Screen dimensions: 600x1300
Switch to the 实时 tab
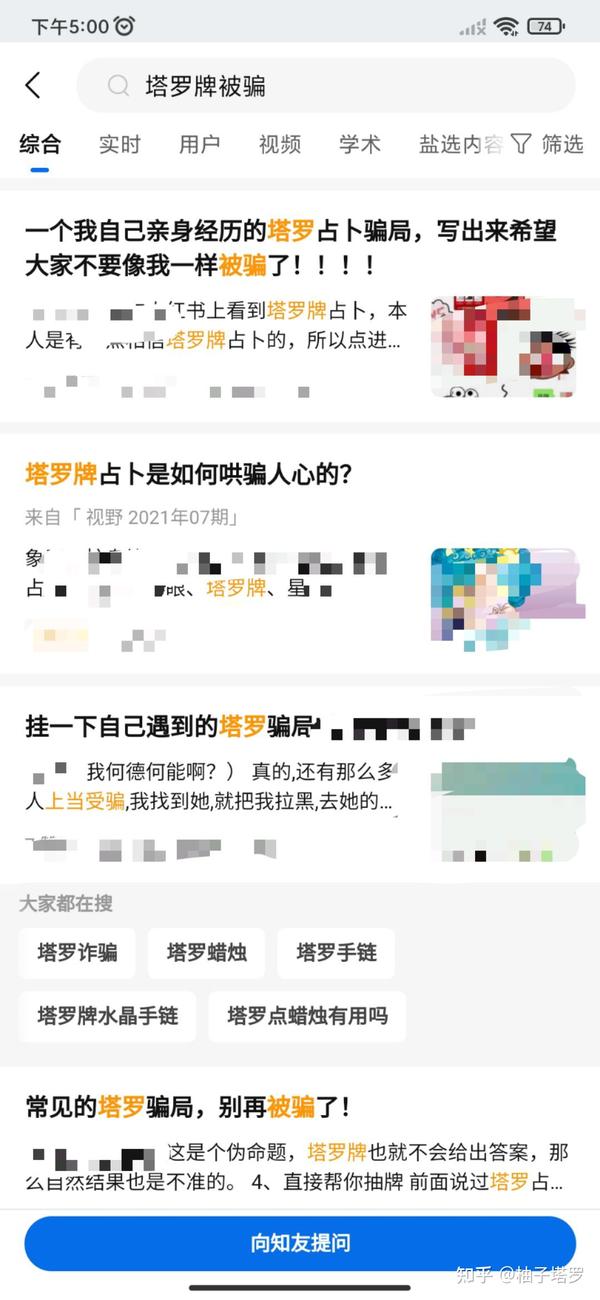click(x=120, y=144)
